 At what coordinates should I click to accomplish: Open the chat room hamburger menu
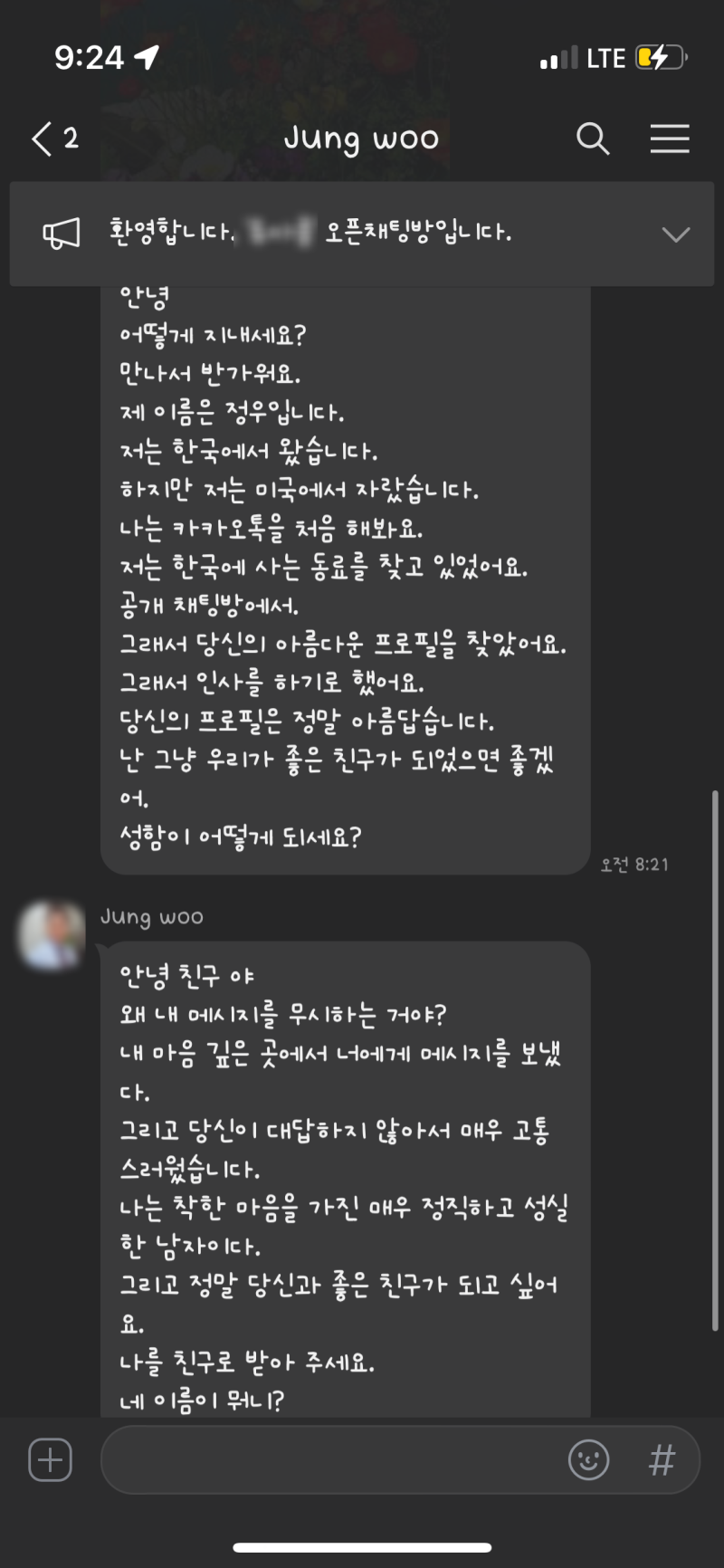click(670, 139)
